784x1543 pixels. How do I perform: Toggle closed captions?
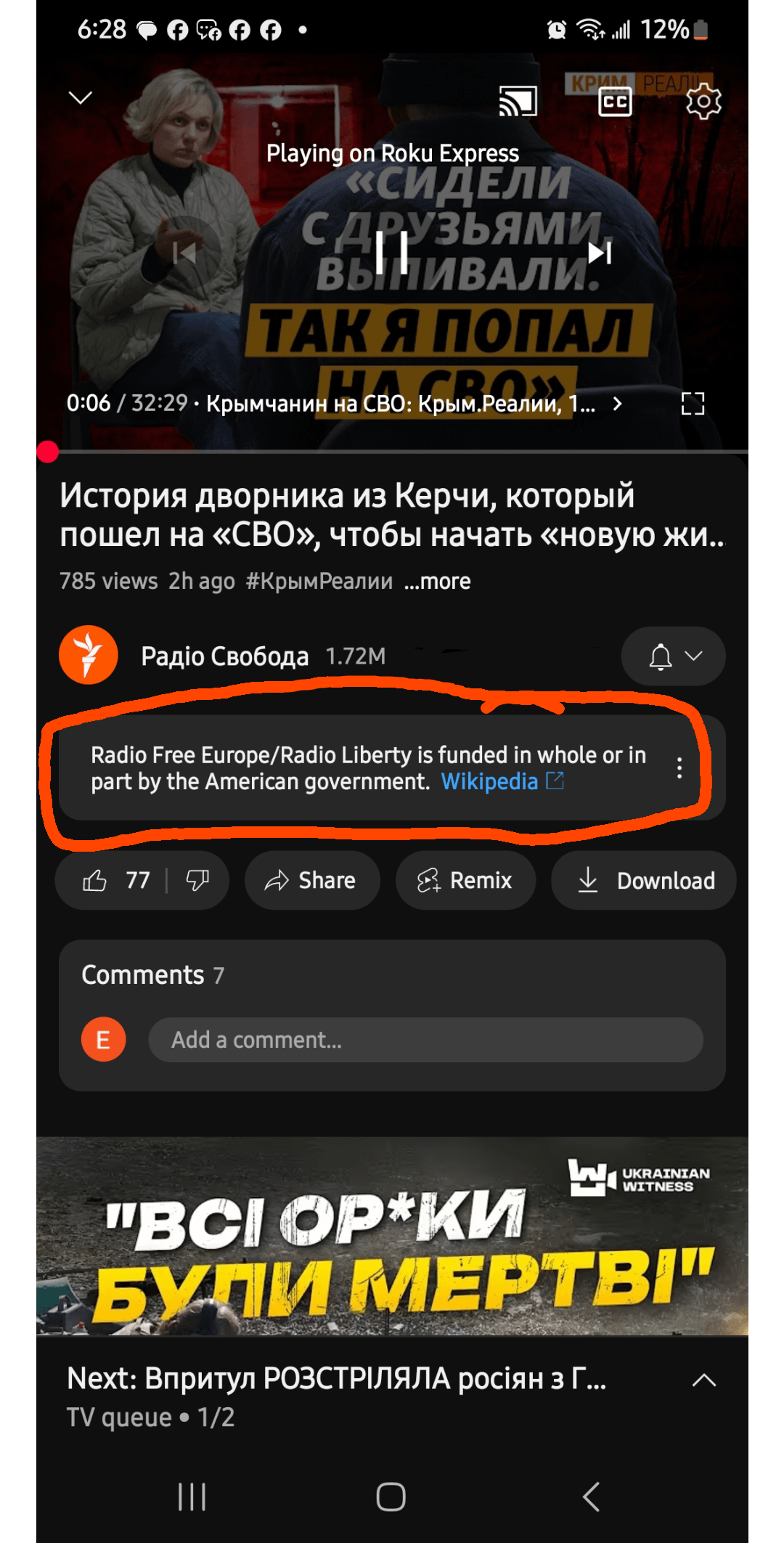615,102
